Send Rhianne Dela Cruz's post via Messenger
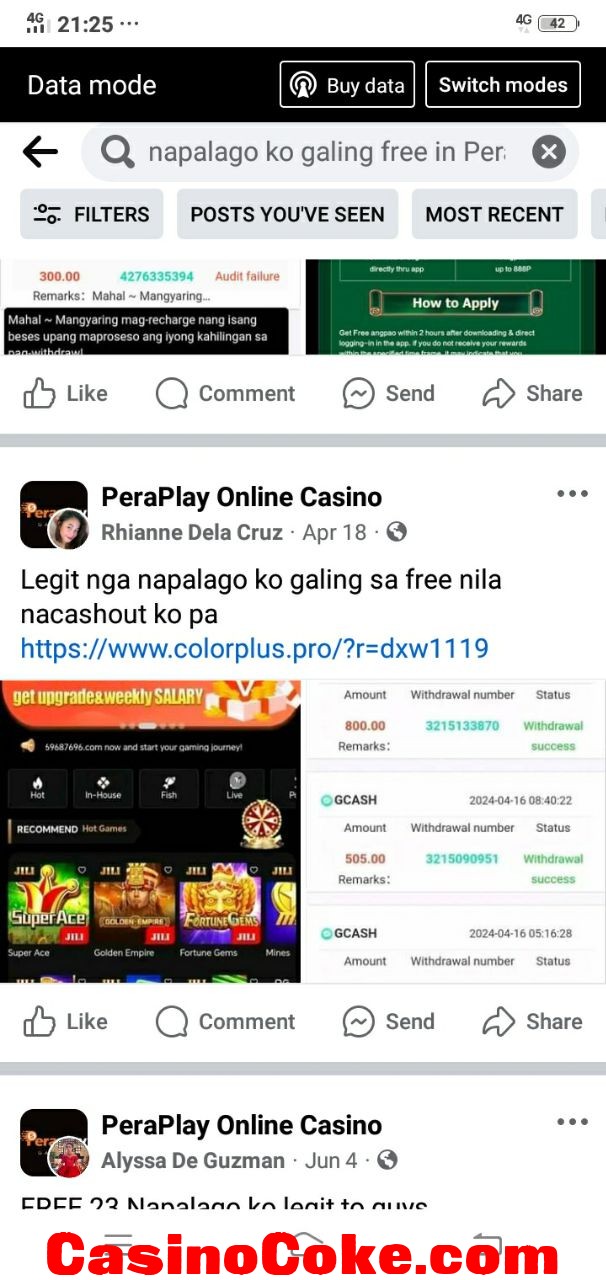 click(x=388, y=1021)
